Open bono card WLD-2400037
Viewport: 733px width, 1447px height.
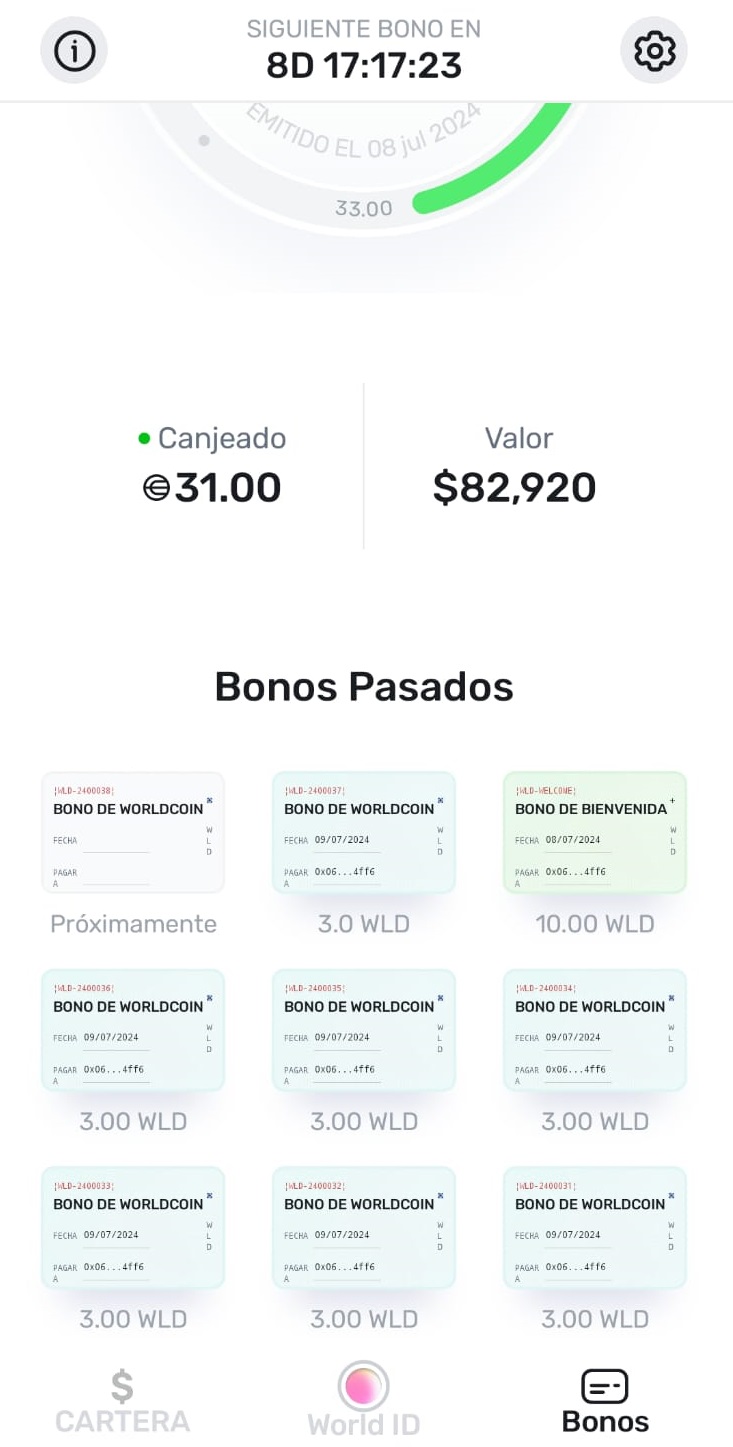coord(364,832)
